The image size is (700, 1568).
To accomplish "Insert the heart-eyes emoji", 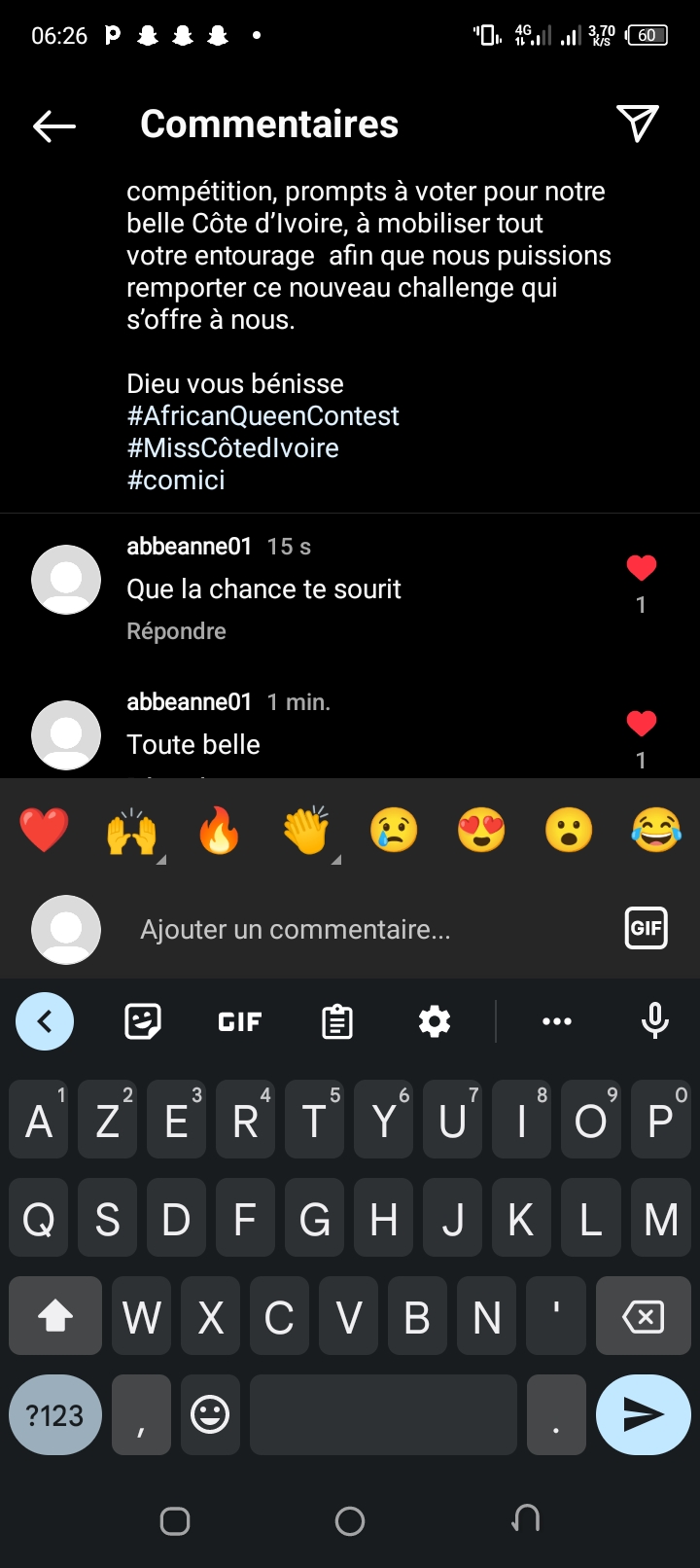I will coord(481,831).
